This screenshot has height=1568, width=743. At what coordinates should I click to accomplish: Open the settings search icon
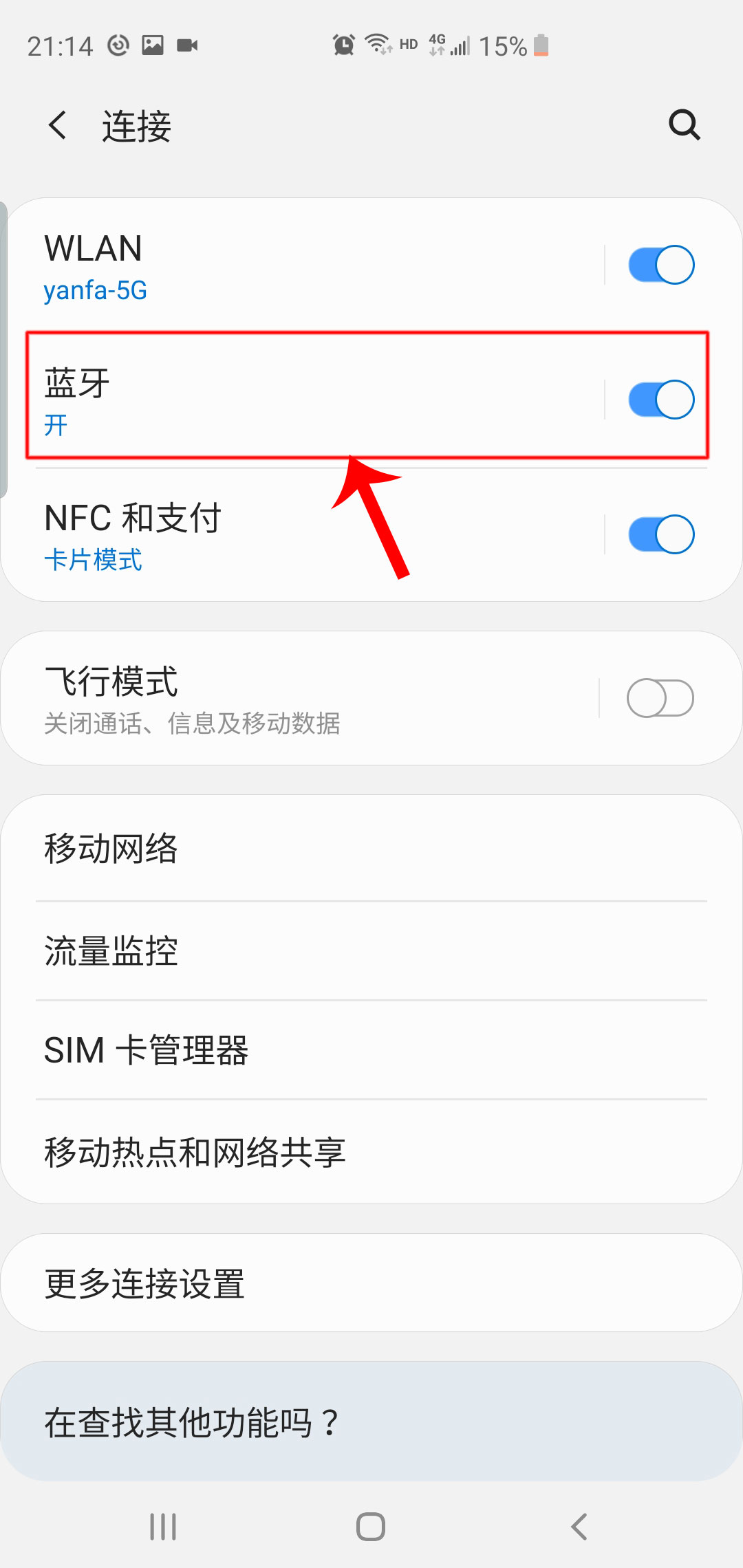coord(684,125)
